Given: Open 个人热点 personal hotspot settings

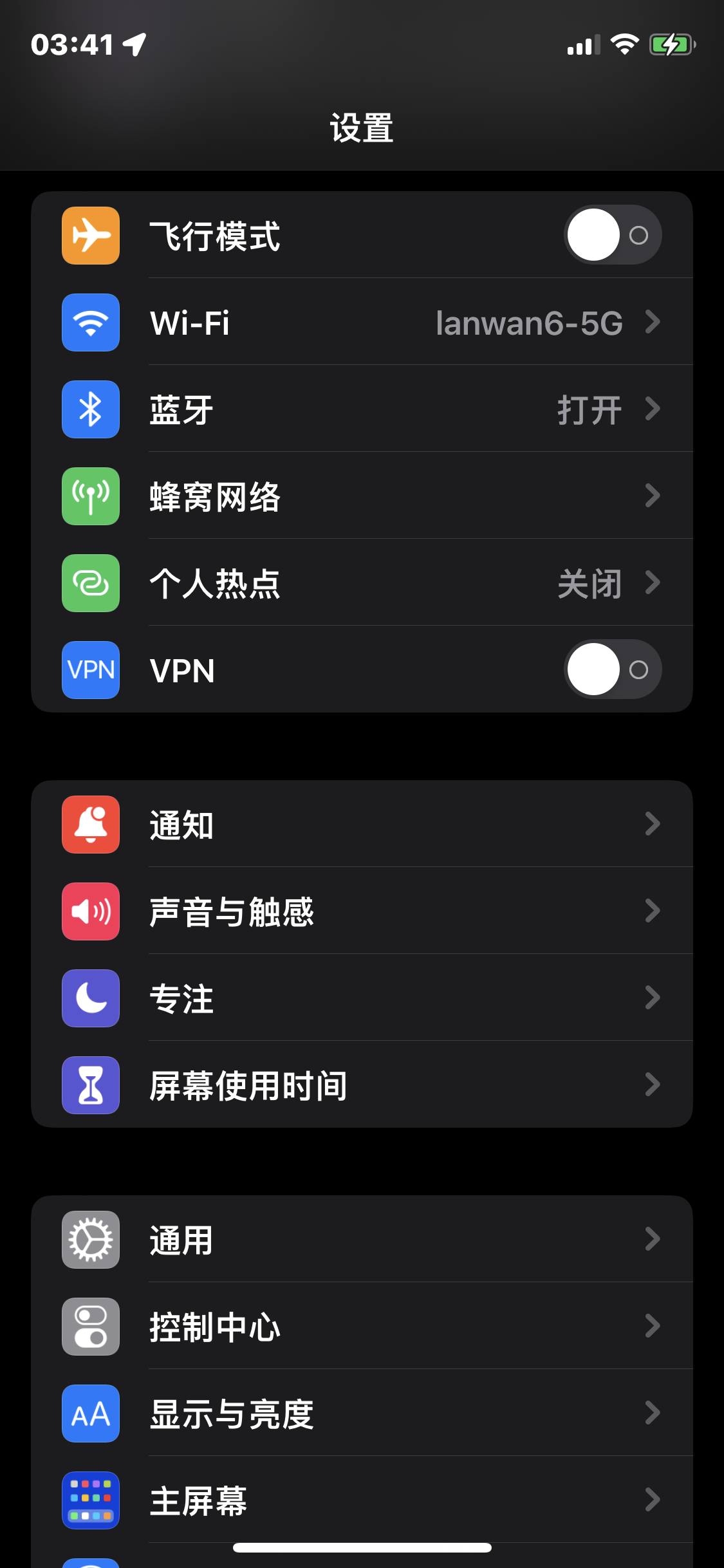Looking at the screenshot, I should (362, 583).
